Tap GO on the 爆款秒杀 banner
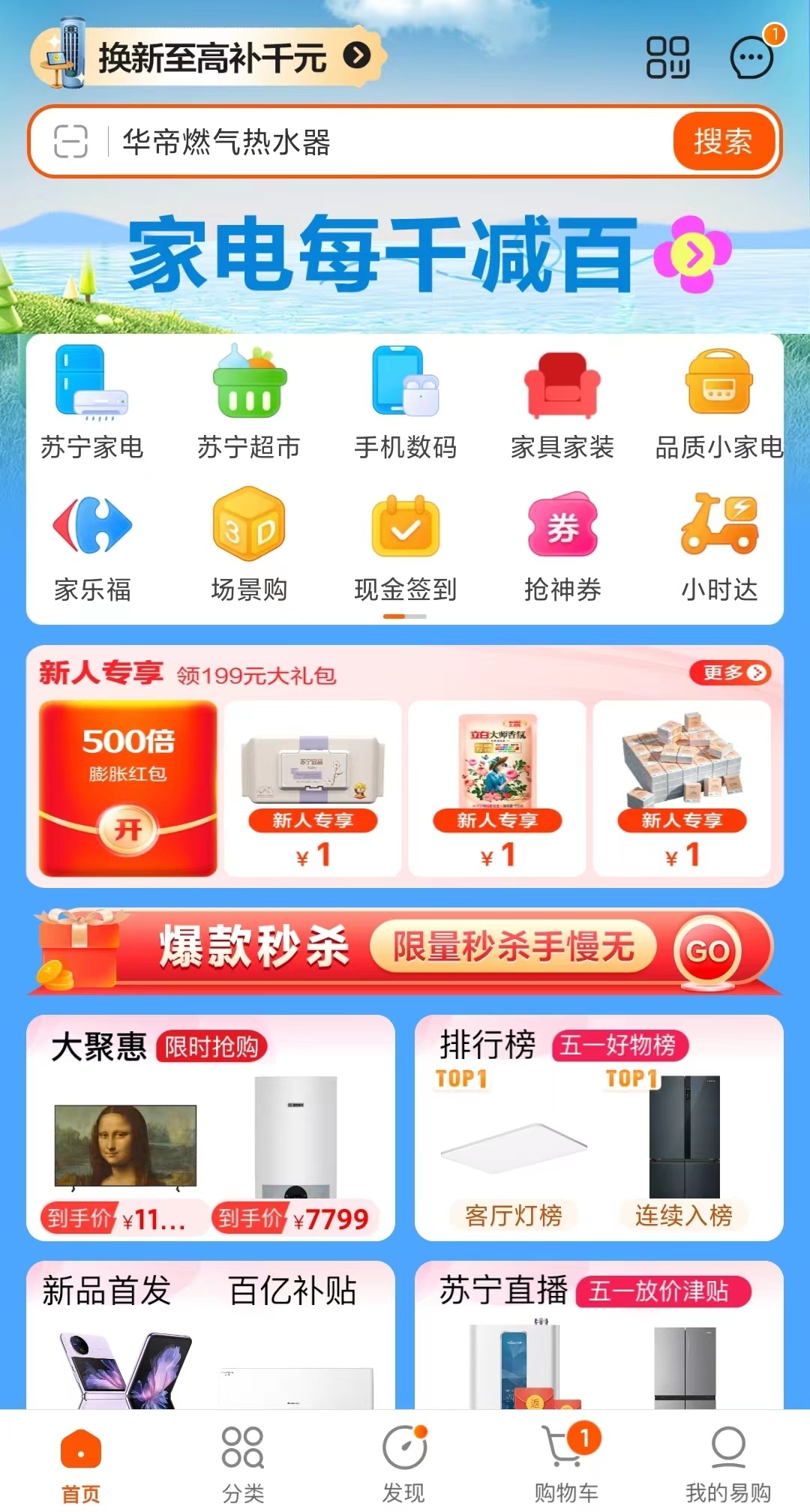810x1512 pixels. click(x=708, y=951)
